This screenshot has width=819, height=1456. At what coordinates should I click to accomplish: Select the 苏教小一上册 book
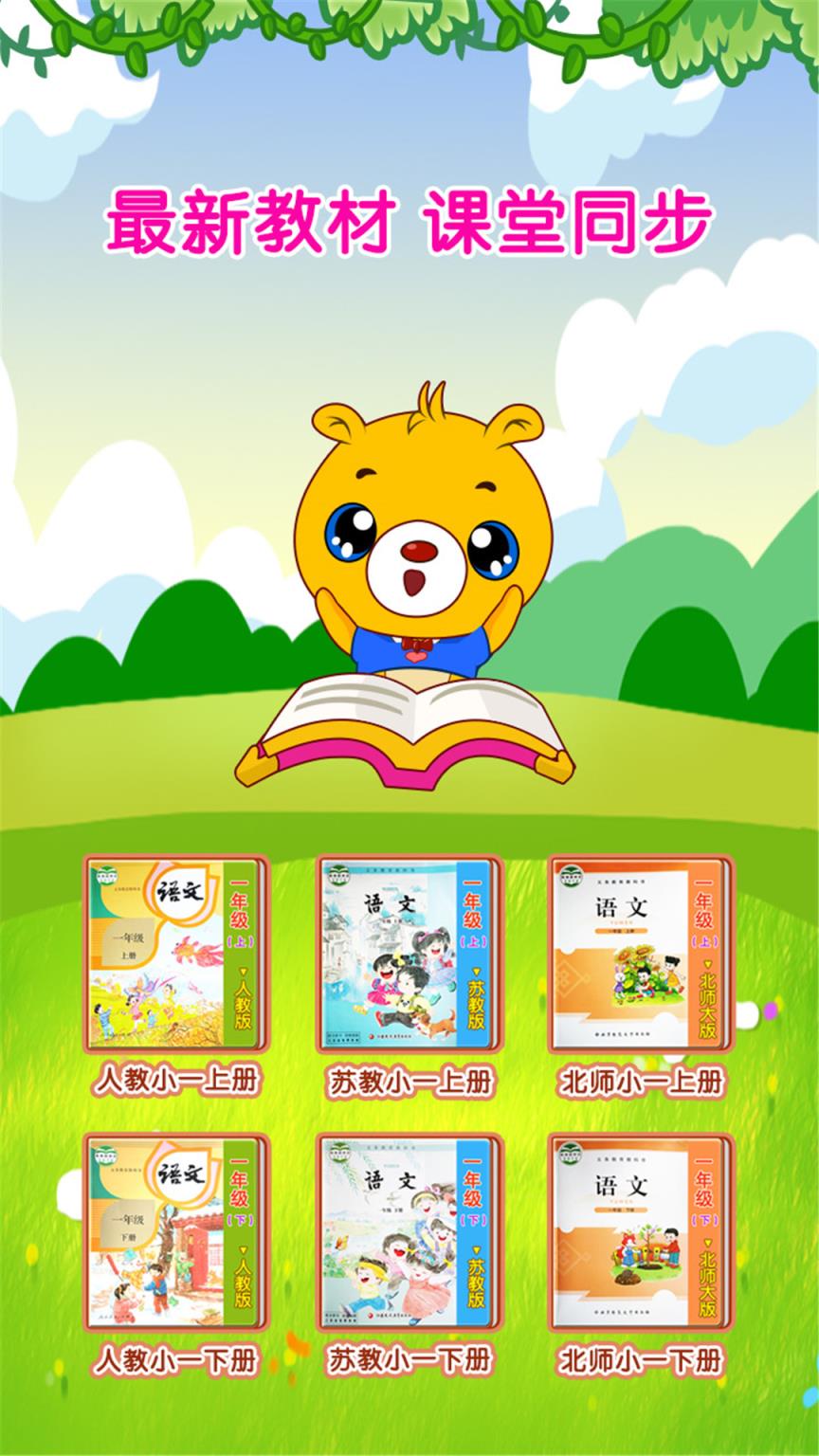409,954
